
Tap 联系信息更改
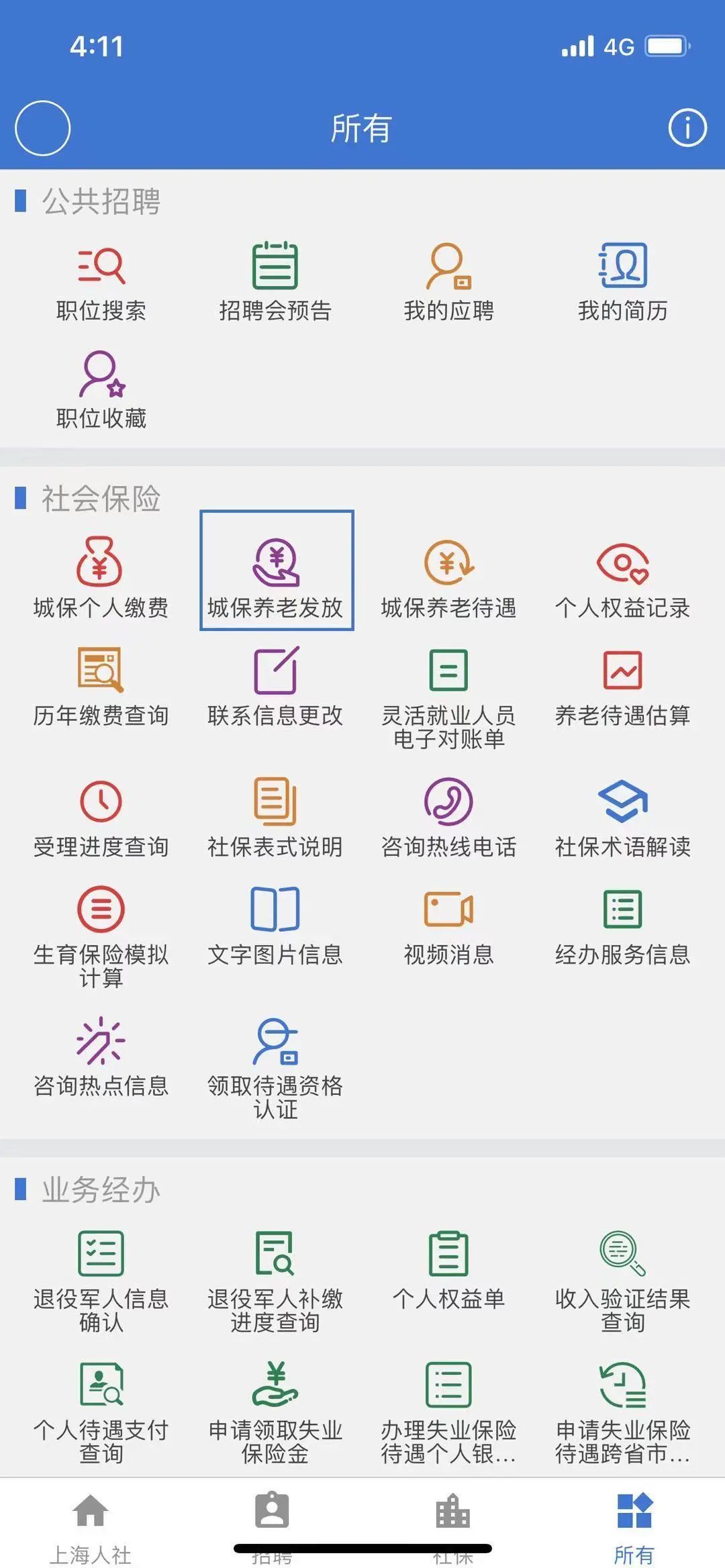(x=275, y=686)
